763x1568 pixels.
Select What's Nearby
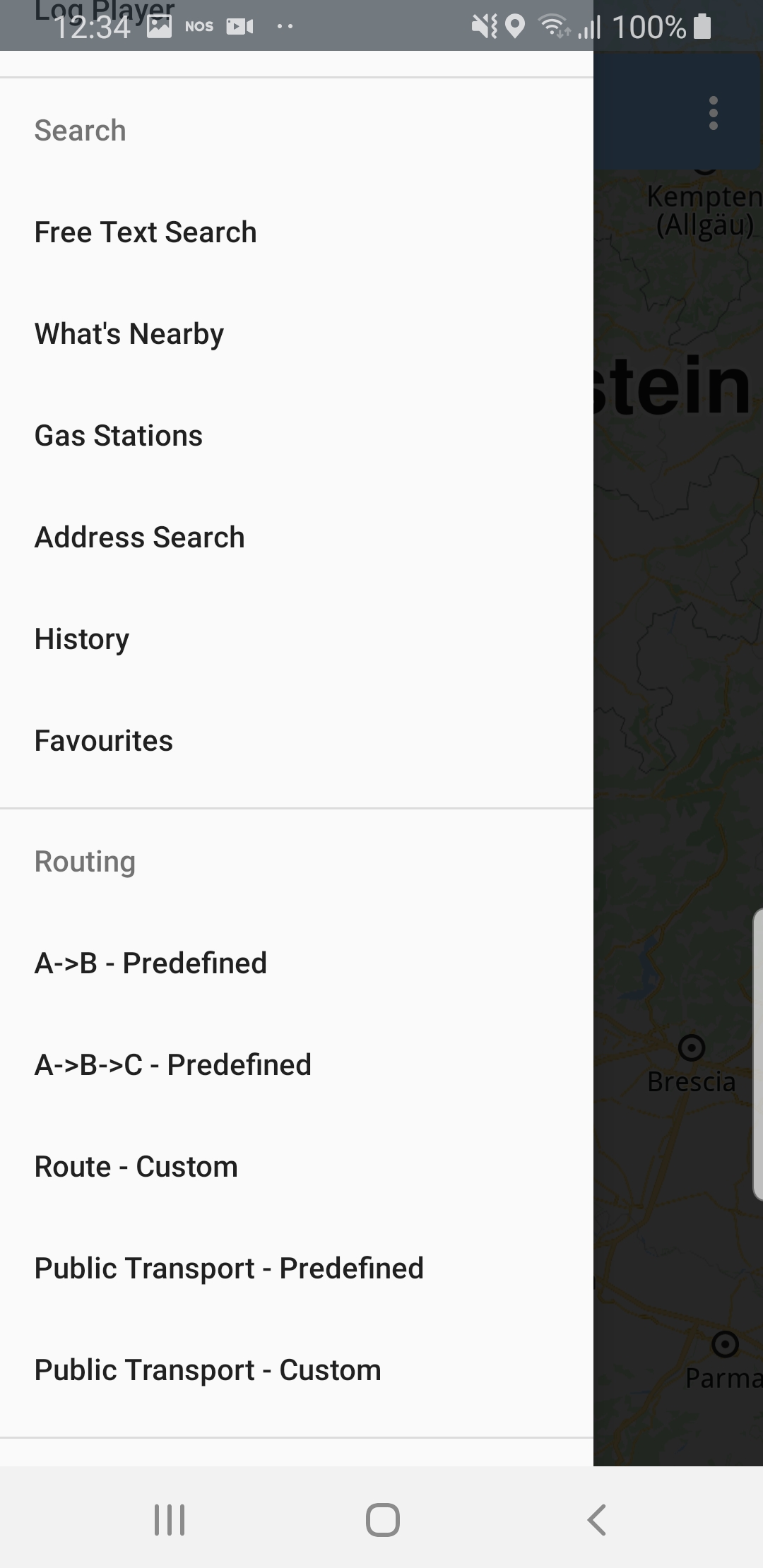297,334
